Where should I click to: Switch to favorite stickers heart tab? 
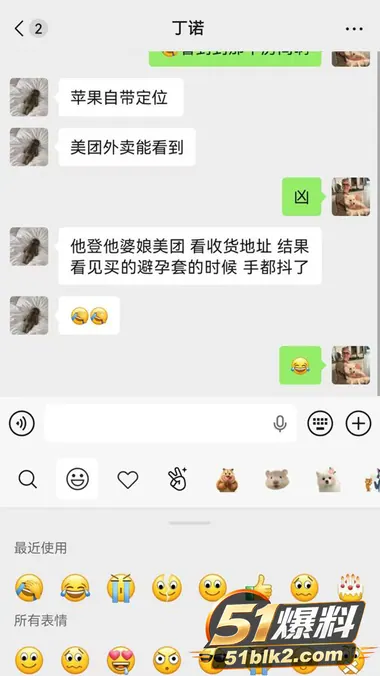[x=128, y=479]
